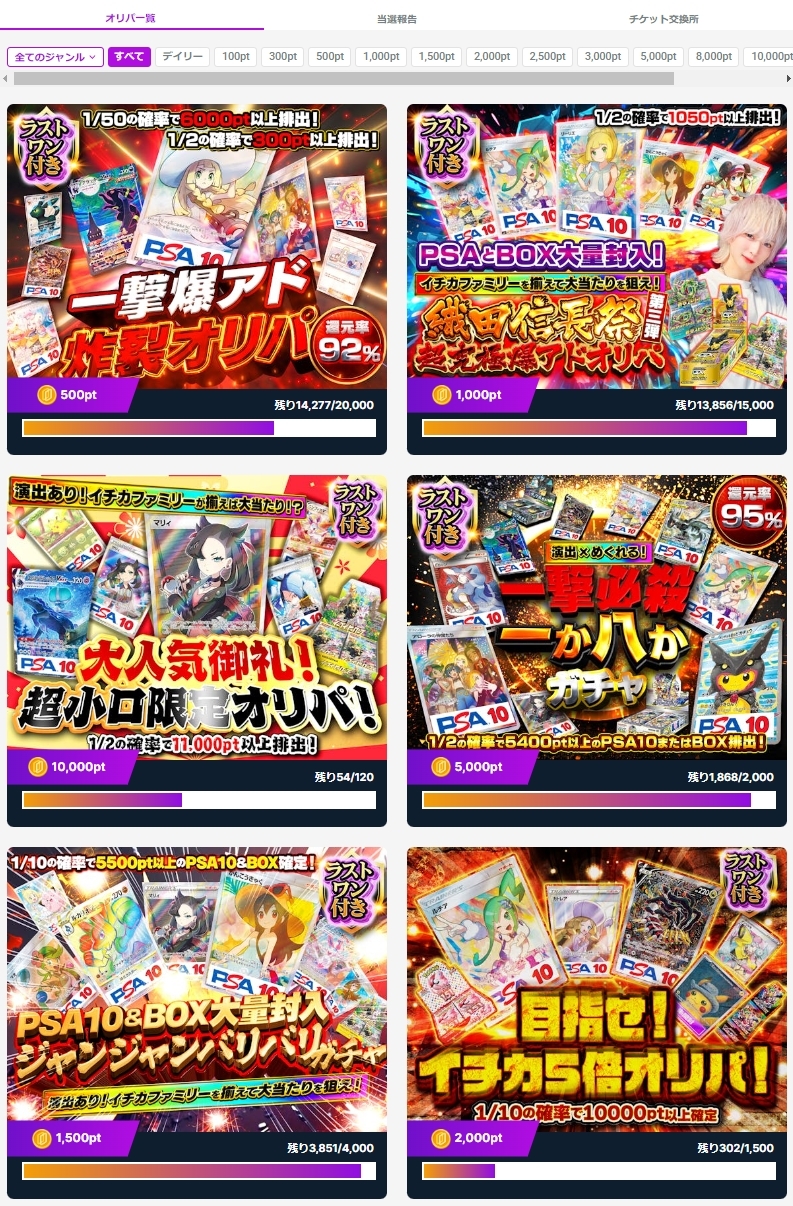Switch to the チケット交換所 tab
This screenshot has width=793, height=1206.
pos(663,19)
